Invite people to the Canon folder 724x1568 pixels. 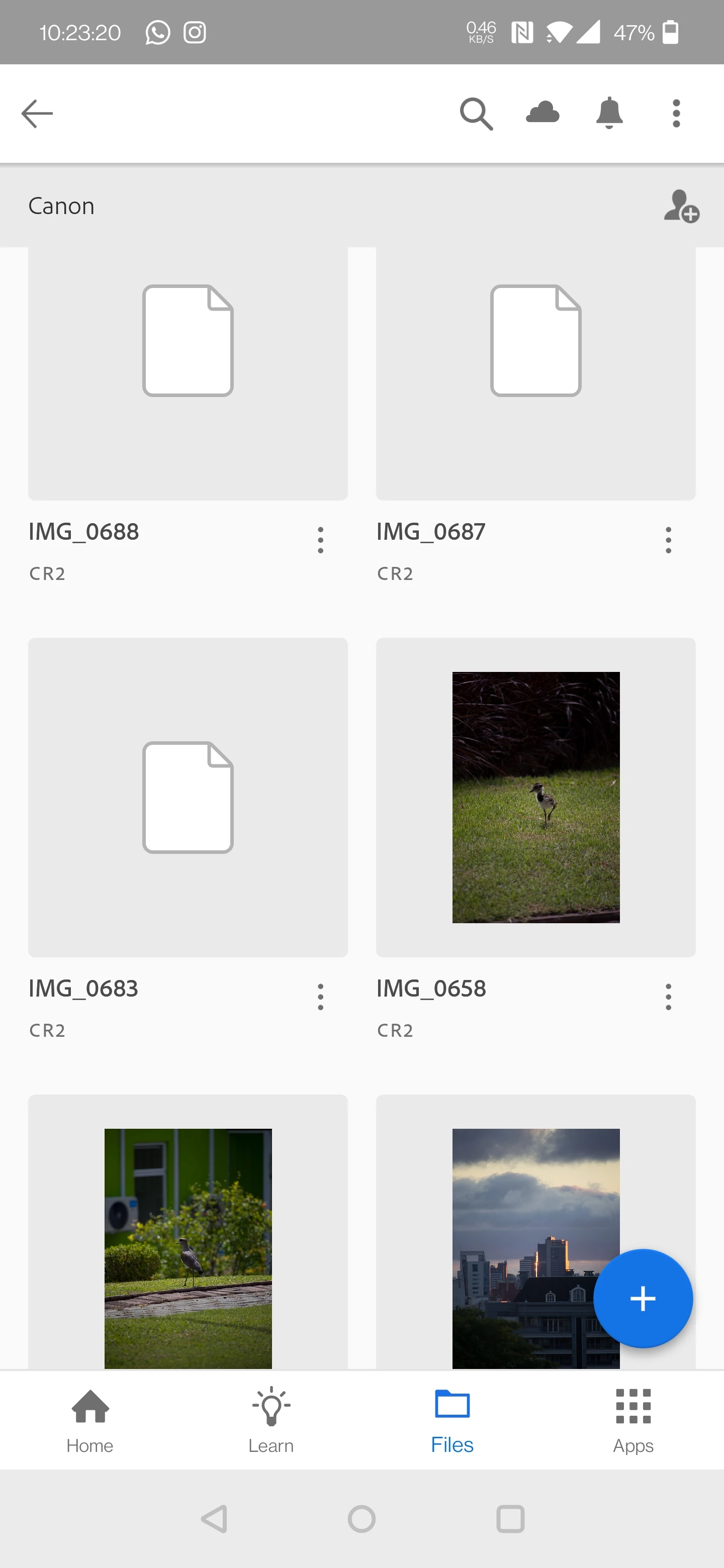[681, 207]
